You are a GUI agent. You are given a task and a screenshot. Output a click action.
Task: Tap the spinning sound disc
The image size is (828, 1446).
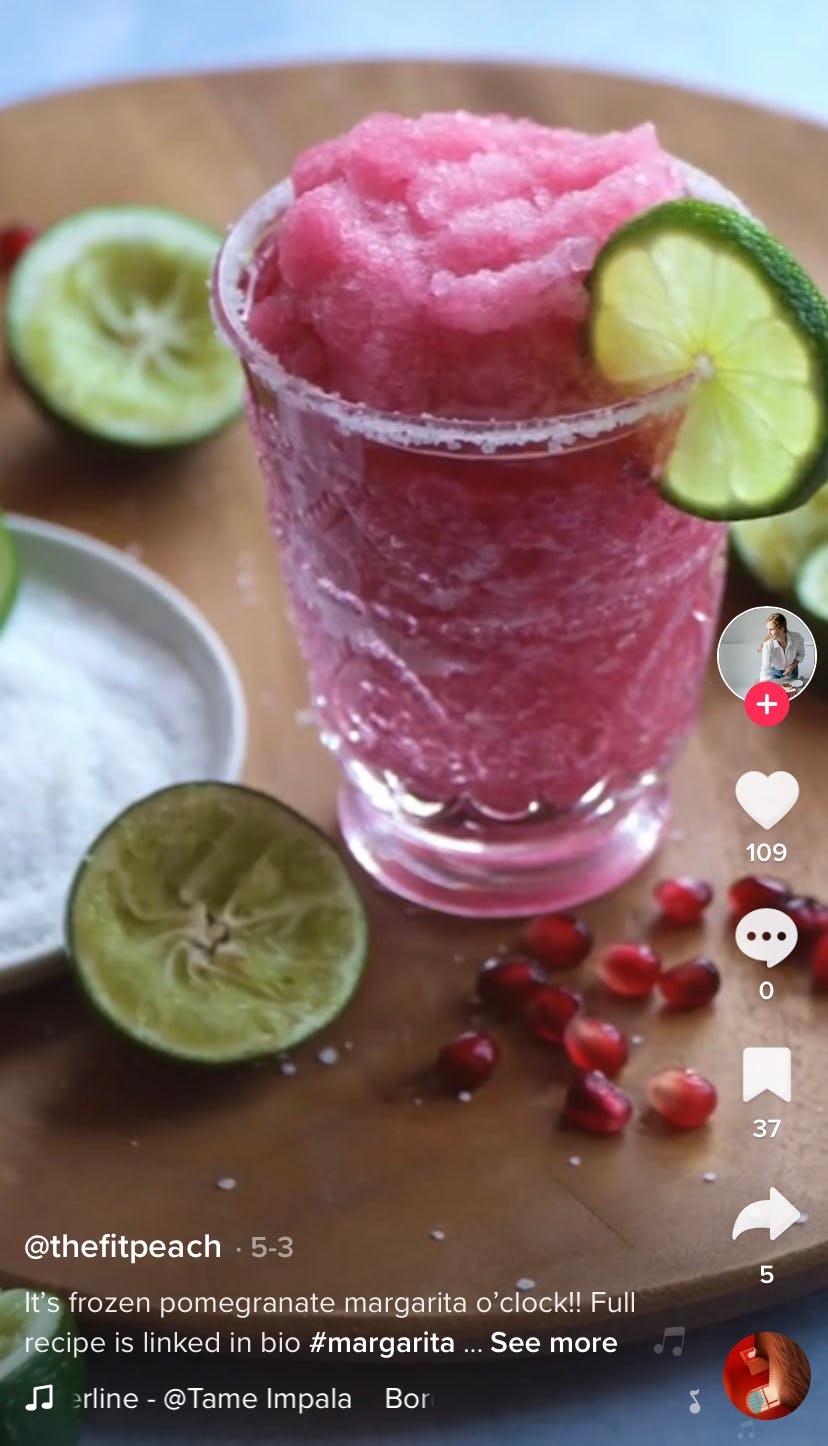(x=766, y=1376)
